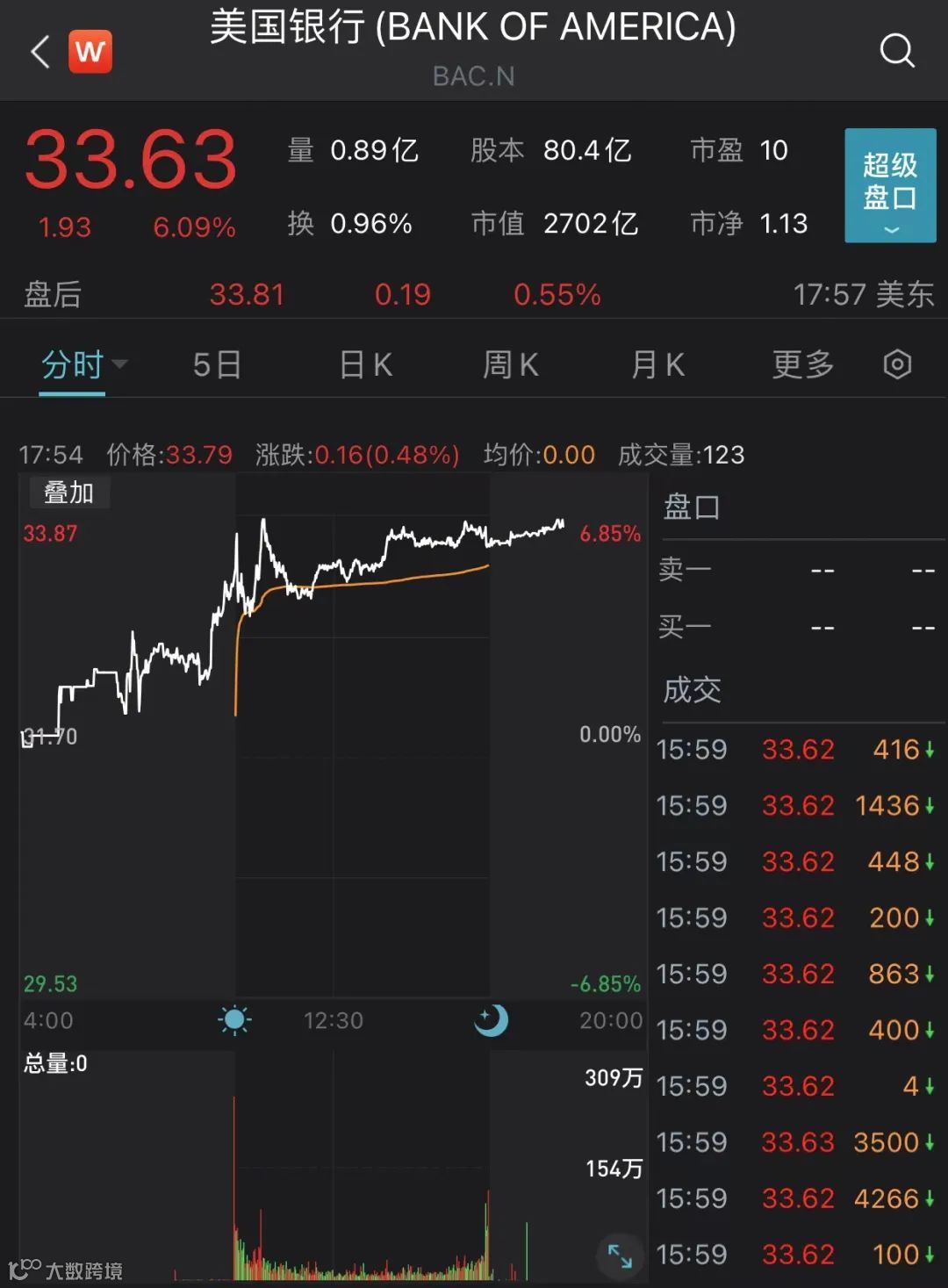Switch to the 日K chart tab
The height and width of the screenshot is (1288, 948).
pos(365,365)
